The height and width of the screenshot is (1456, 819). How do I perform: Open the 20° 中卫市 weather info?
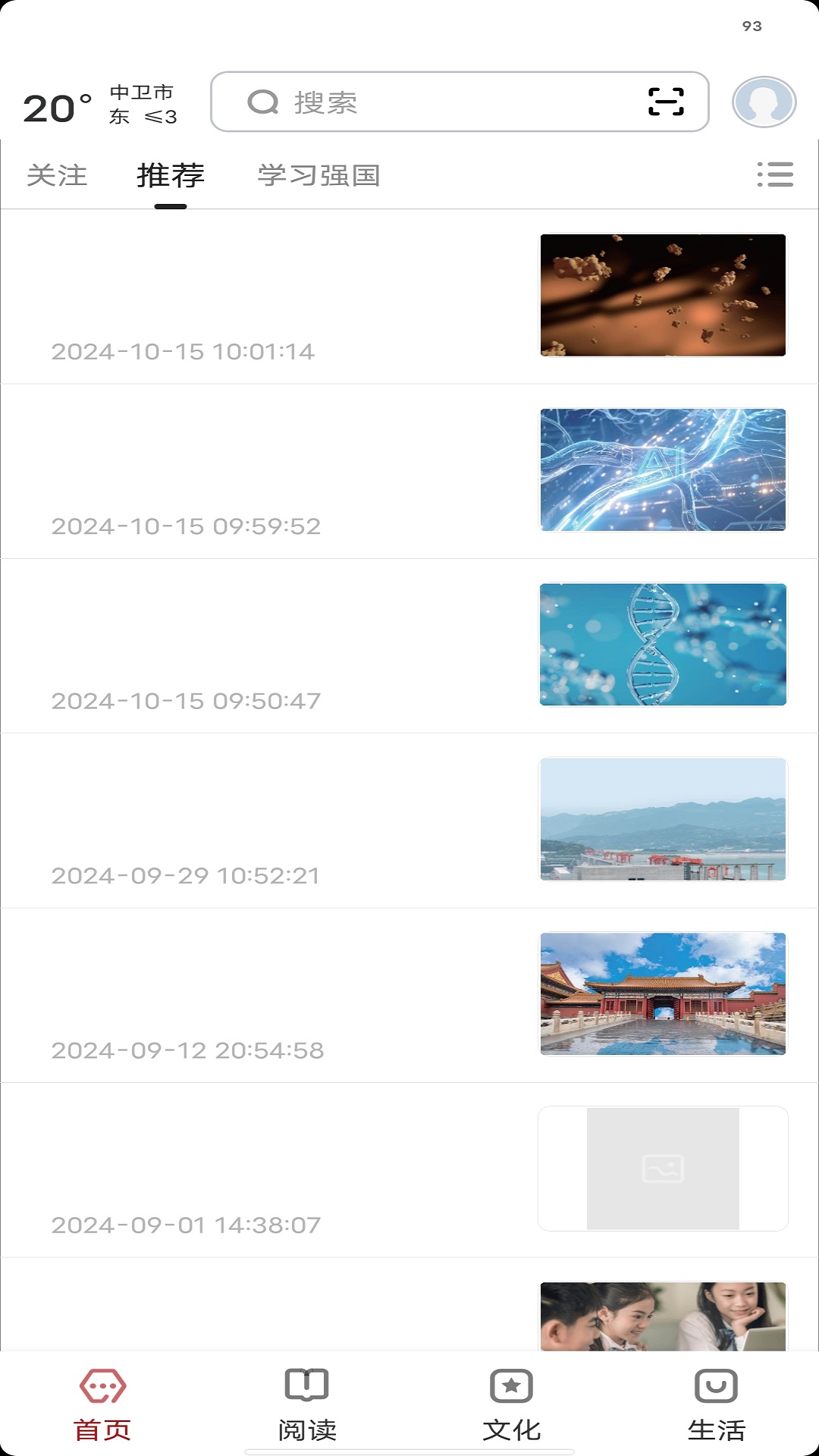tap(99, 105)
